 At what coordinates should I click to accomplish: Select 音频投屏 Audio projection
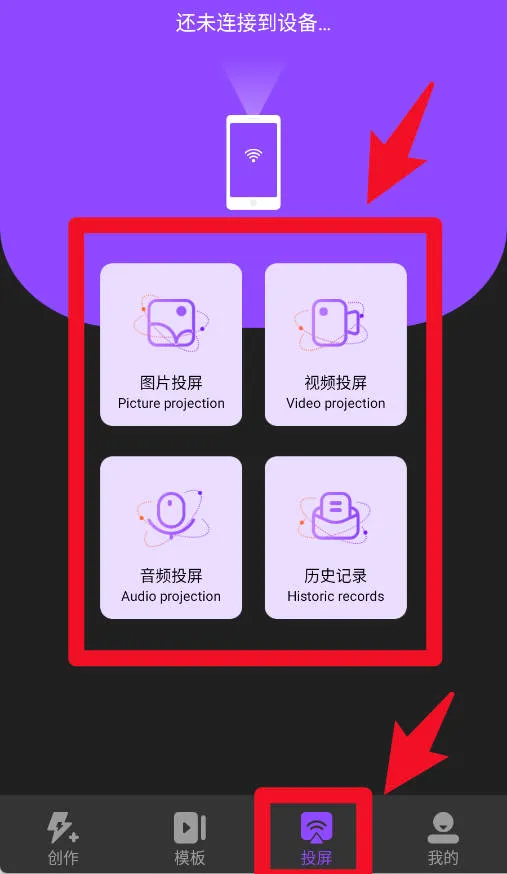[x=171, y=537]
